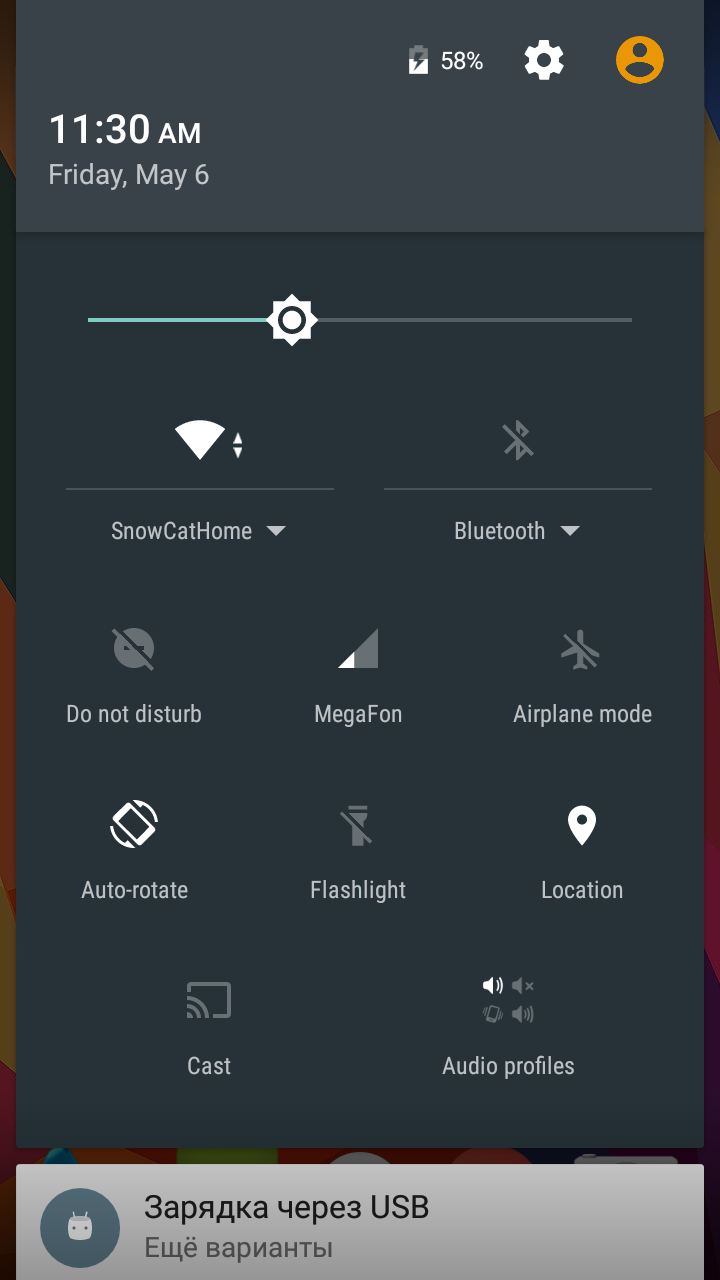
Task: Turn on Airplane mode
Action: click(x=581, y=650)
